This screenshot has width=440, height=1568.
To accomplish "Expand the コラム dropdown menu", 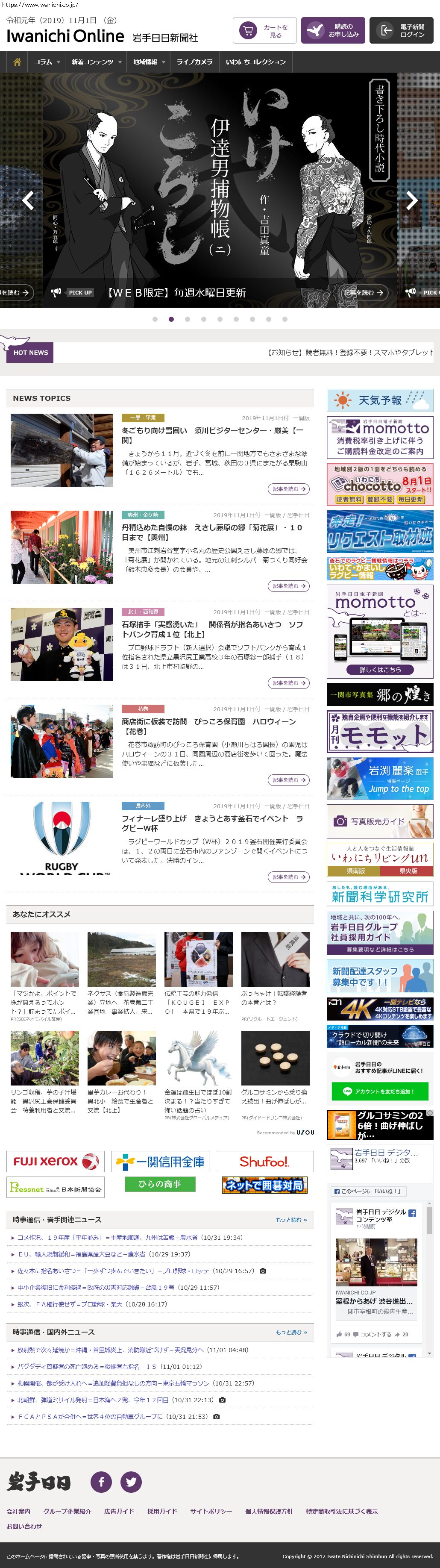I will [46, 62].
